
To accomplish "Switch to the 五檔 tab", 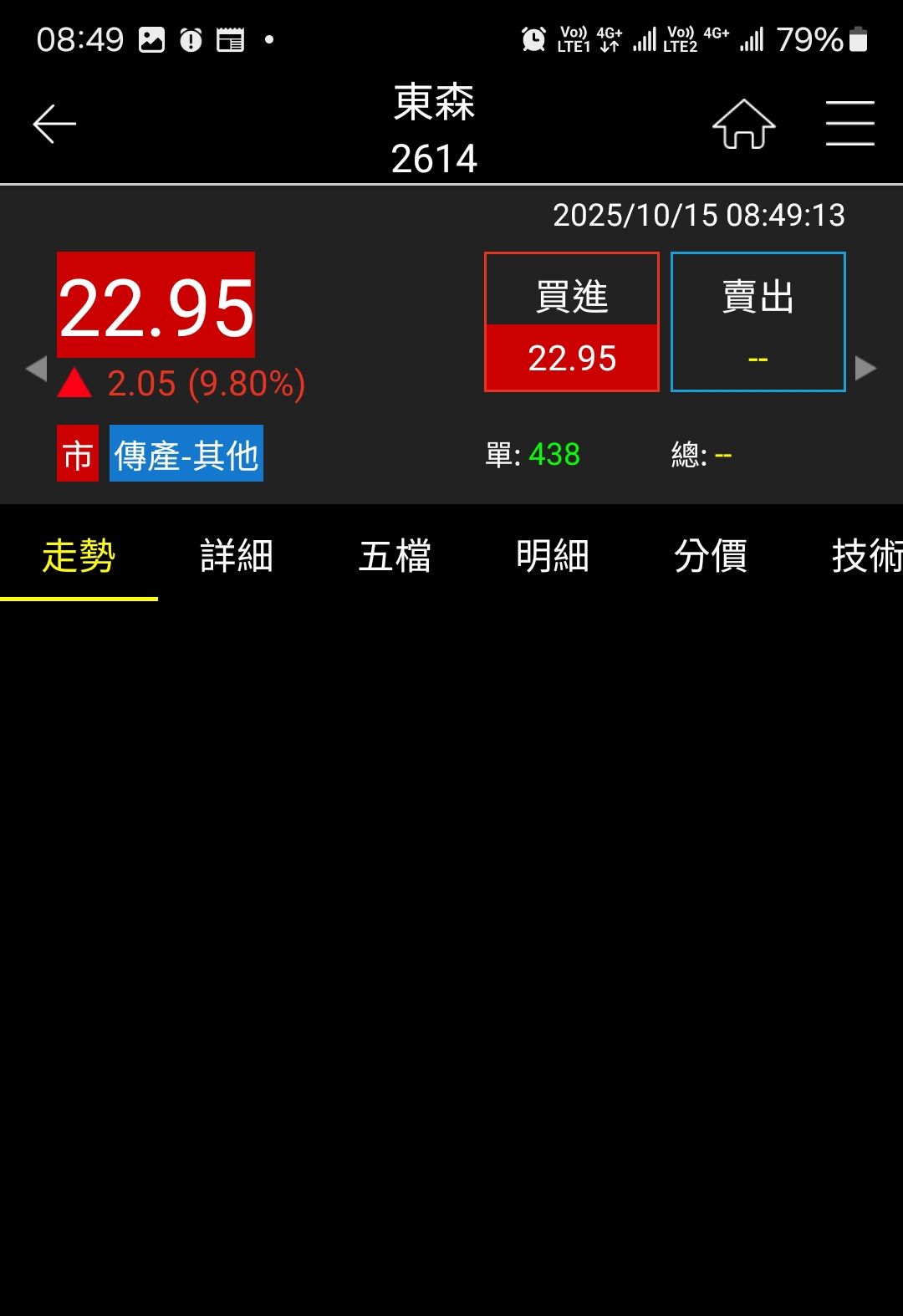I will point(395,556).
